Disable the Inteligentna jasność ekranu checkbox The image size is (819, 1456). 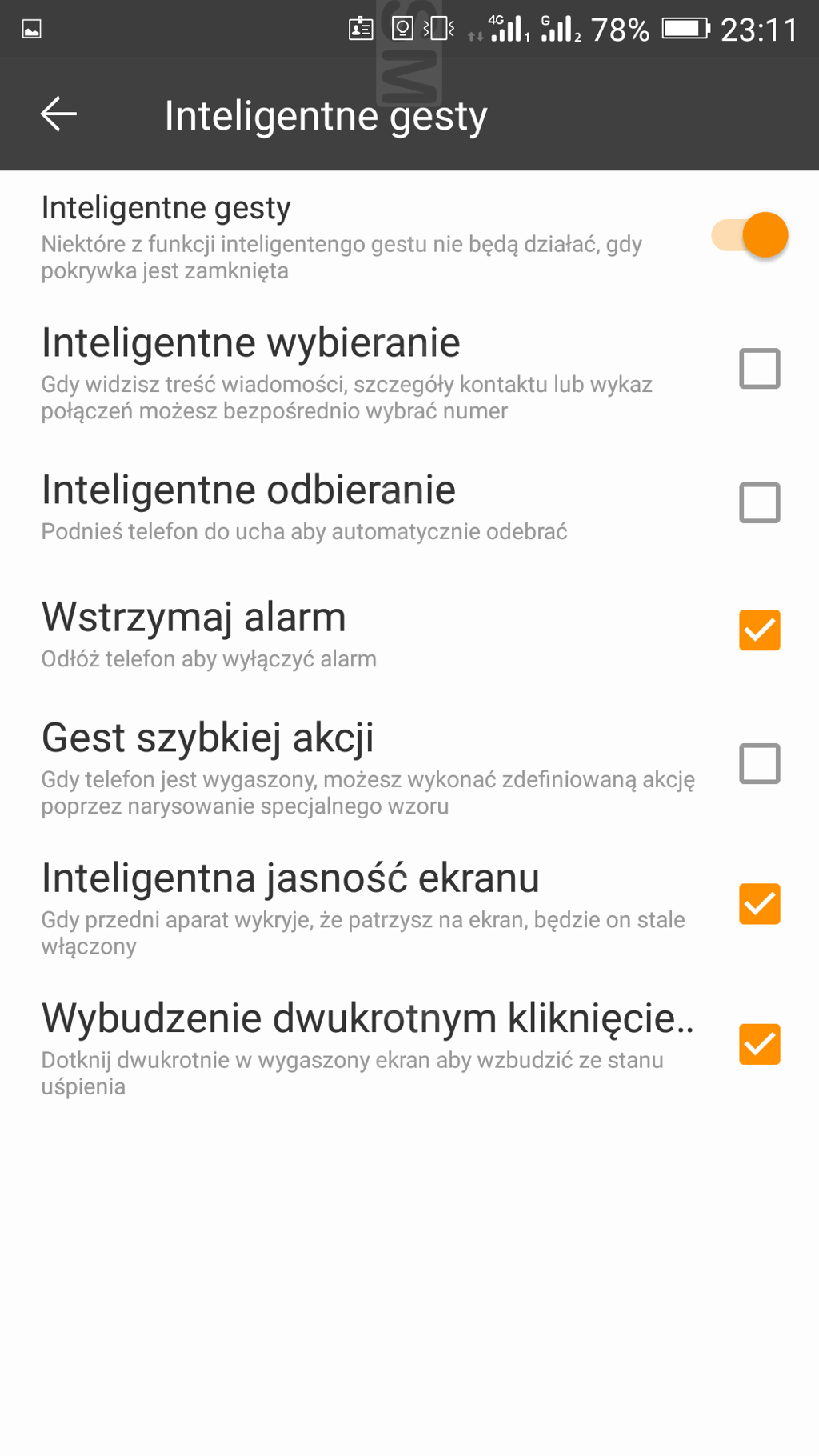point(759,904)
